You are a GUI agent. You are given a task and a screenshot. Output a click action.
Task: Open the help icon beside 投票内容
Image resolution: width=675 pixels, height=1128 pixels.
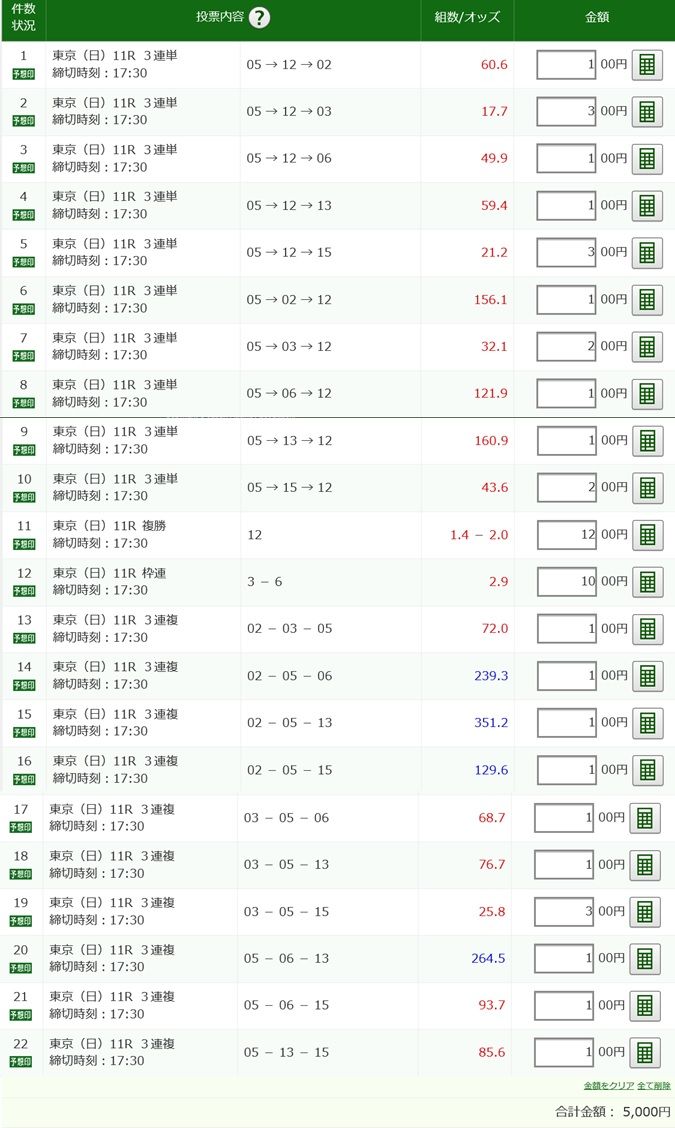click(x=259, y=17)
